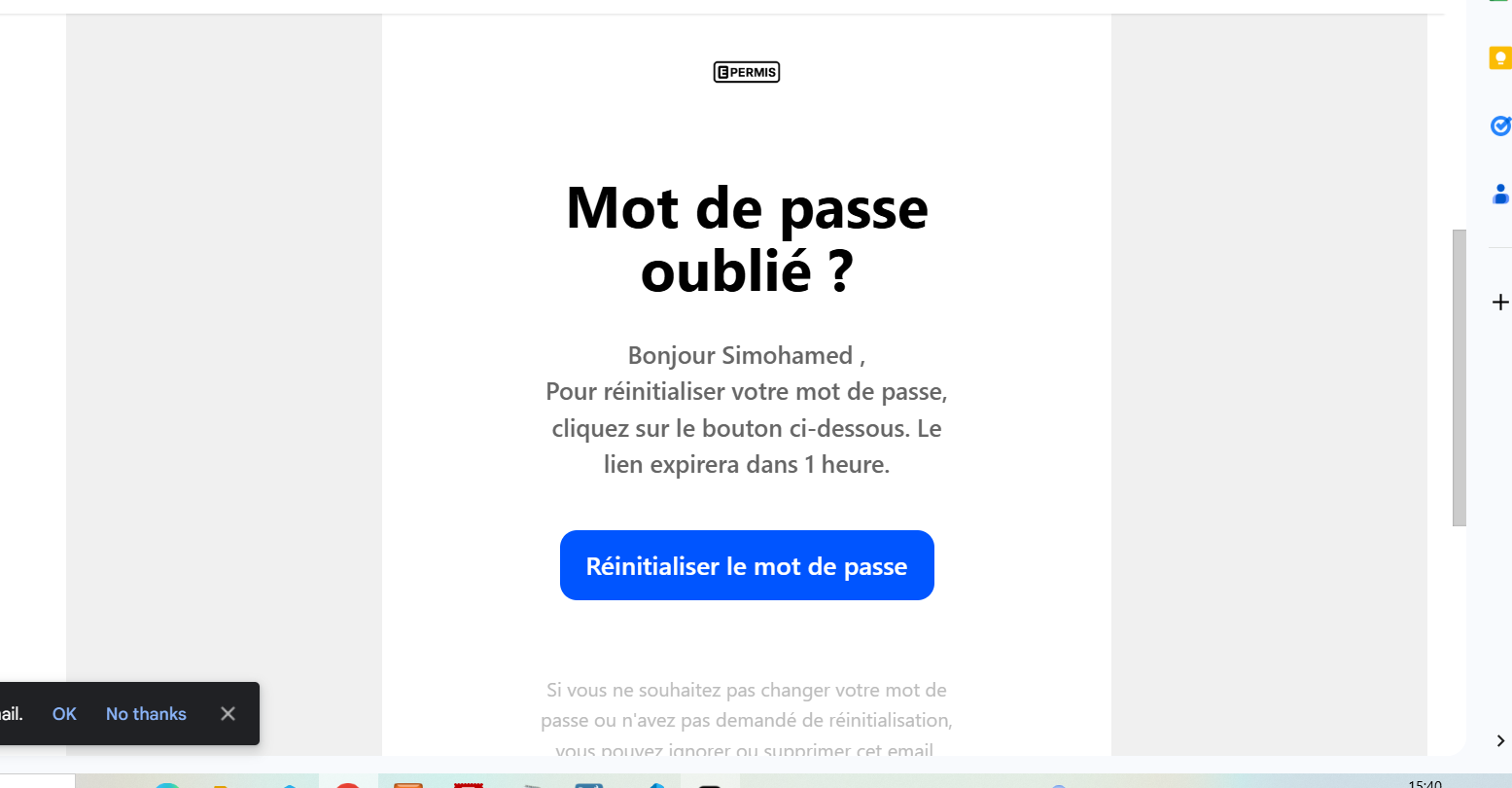Get add-ons with the plus icon

click(1500, 303)
